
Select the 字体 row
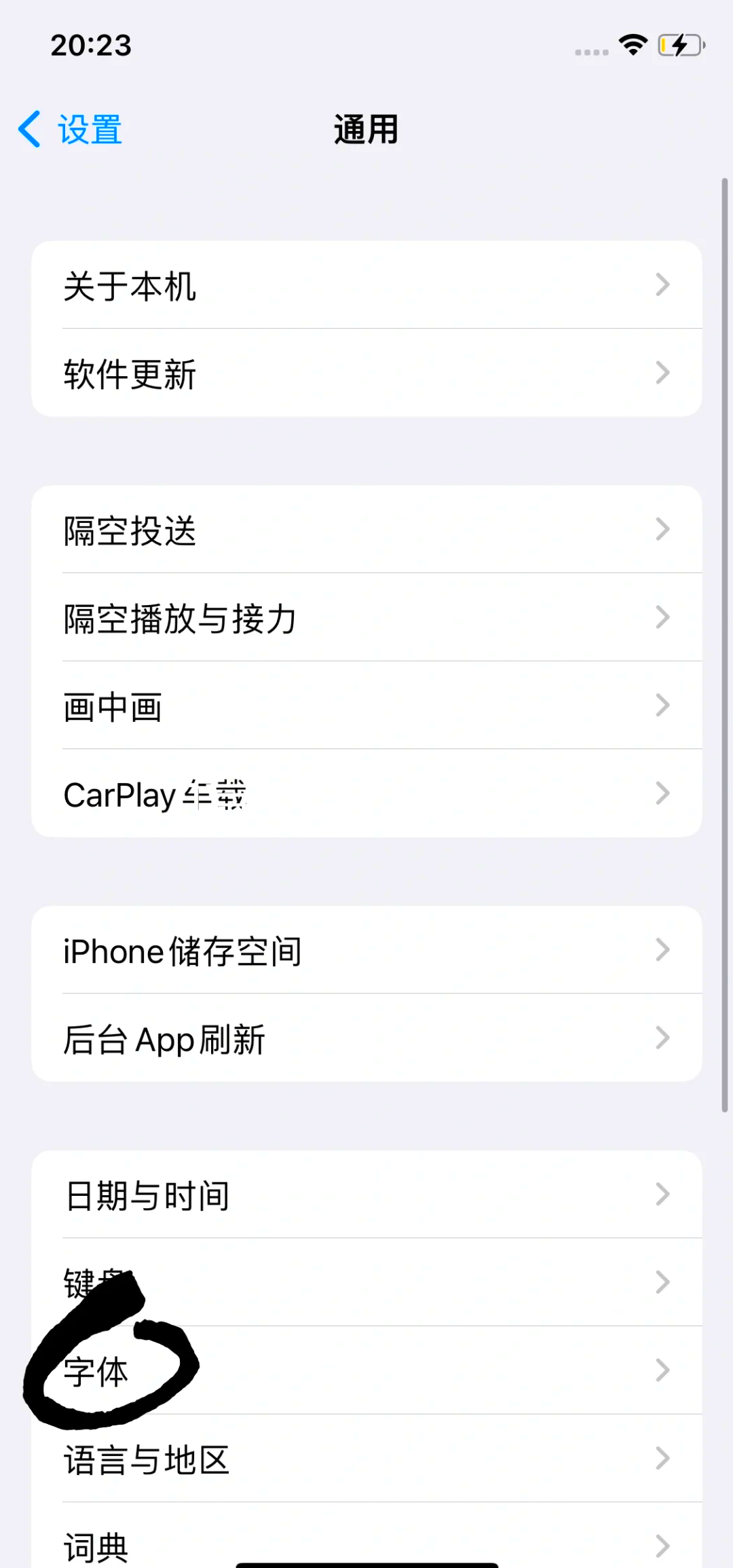[x=366, y=1370]
